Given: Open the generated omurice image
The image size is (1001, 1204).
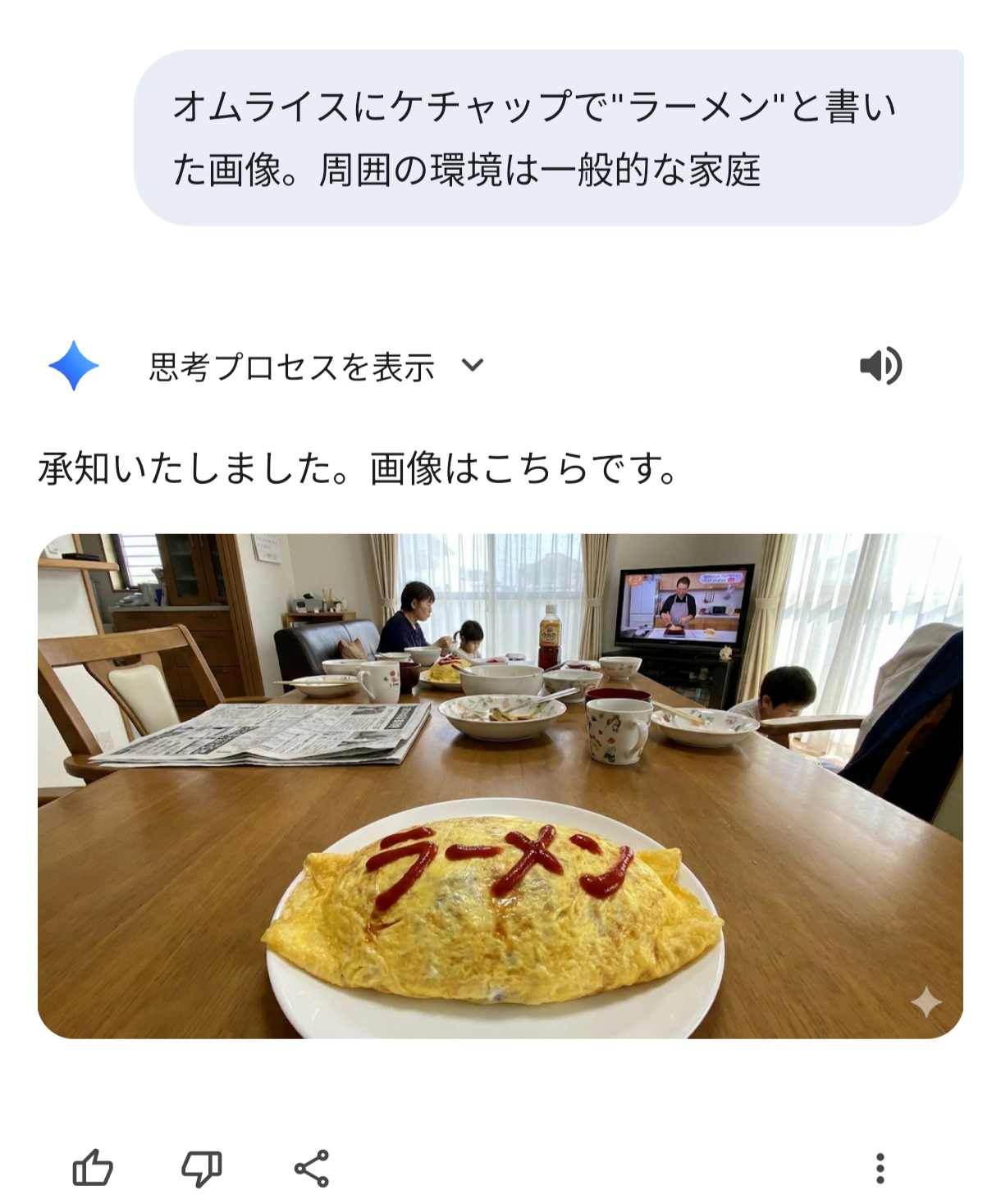Looking at the screenshot, I should pos(500,786).
